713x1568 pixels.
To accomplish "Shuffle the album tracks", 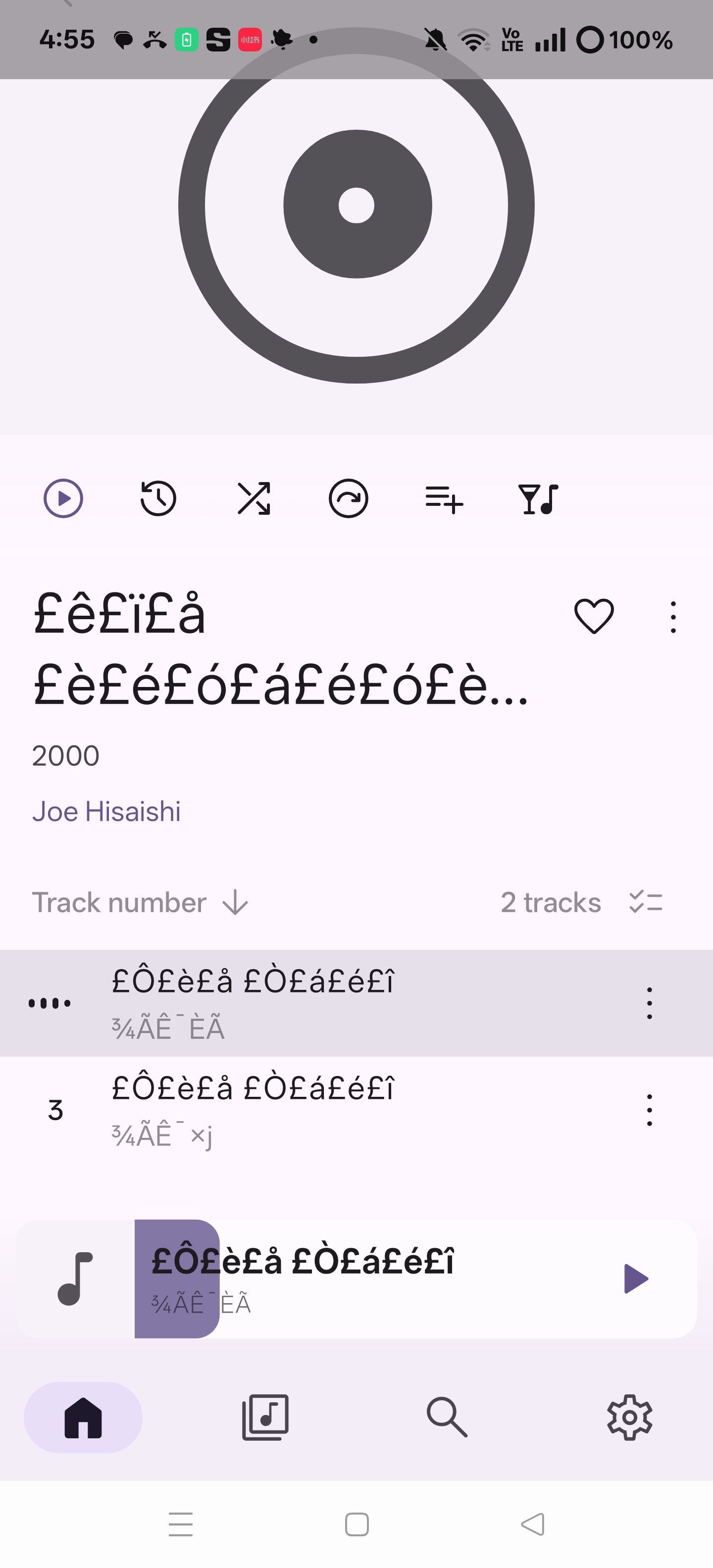I will (x=254, y=498).
